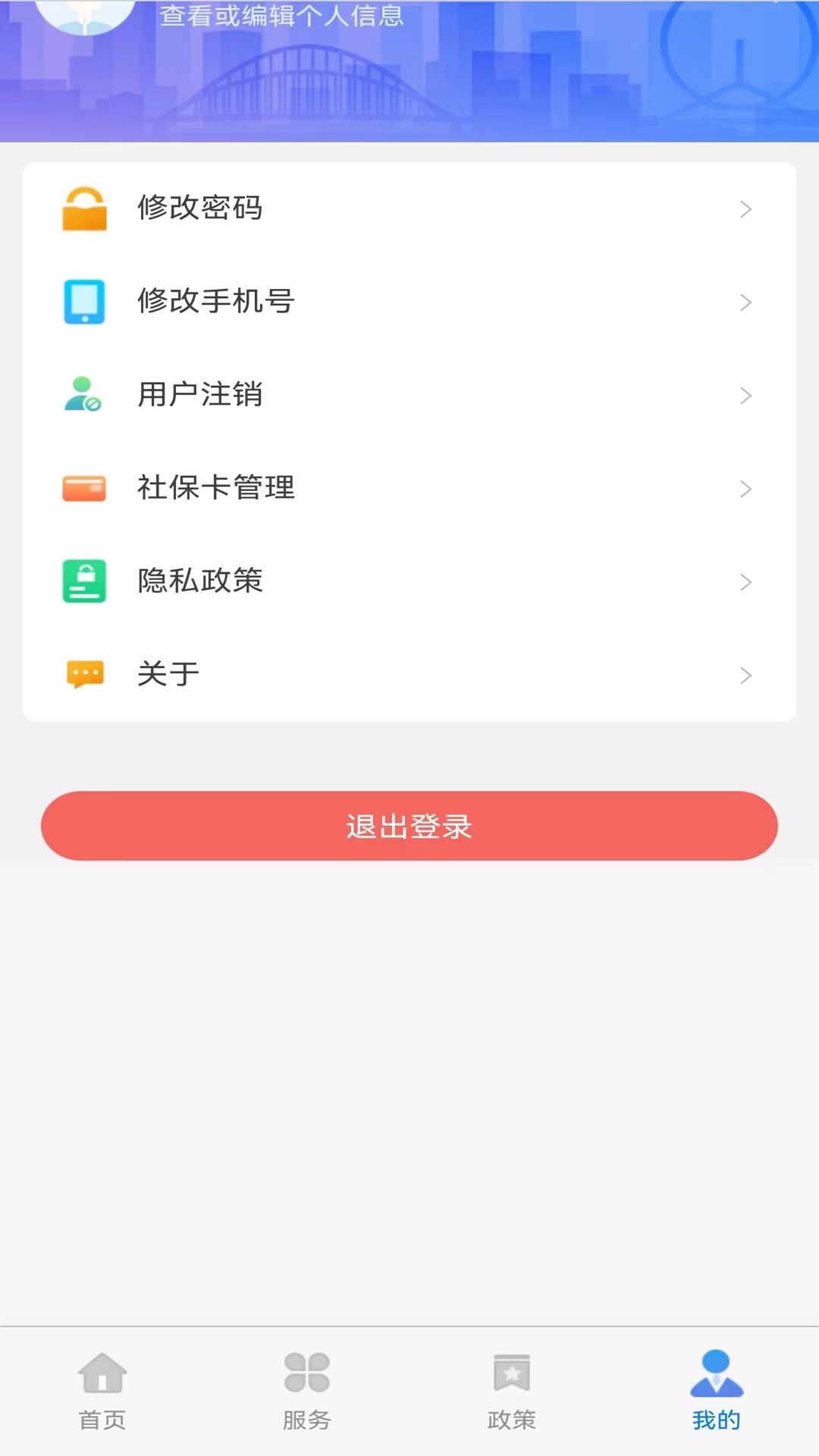Select the blue phone icon for 修改手机号
The height and width of the screenshot is (1456, 819).
[x=83, y=301]
